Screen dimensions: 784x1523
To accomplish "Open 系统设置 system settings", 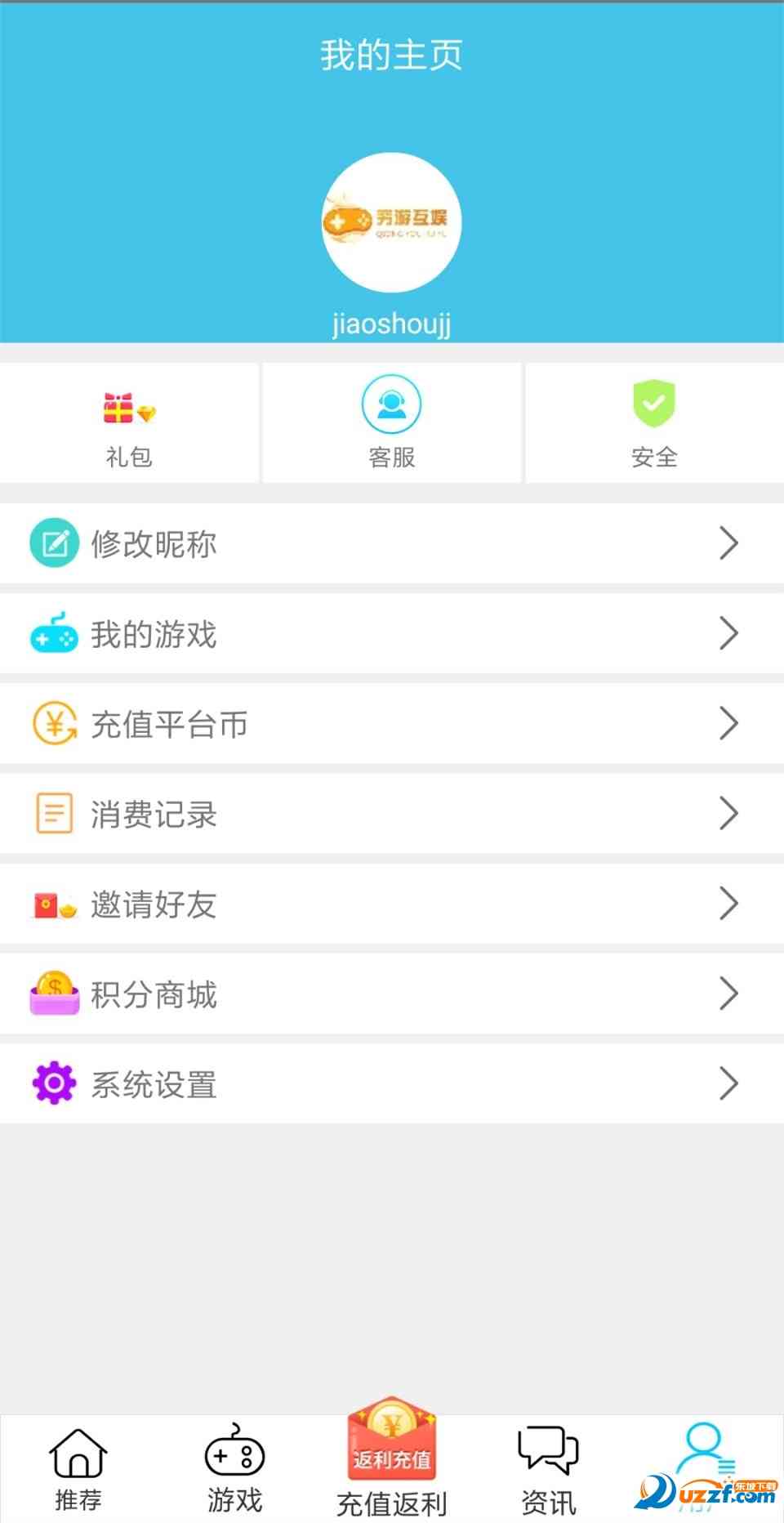I will (392, 1084).
